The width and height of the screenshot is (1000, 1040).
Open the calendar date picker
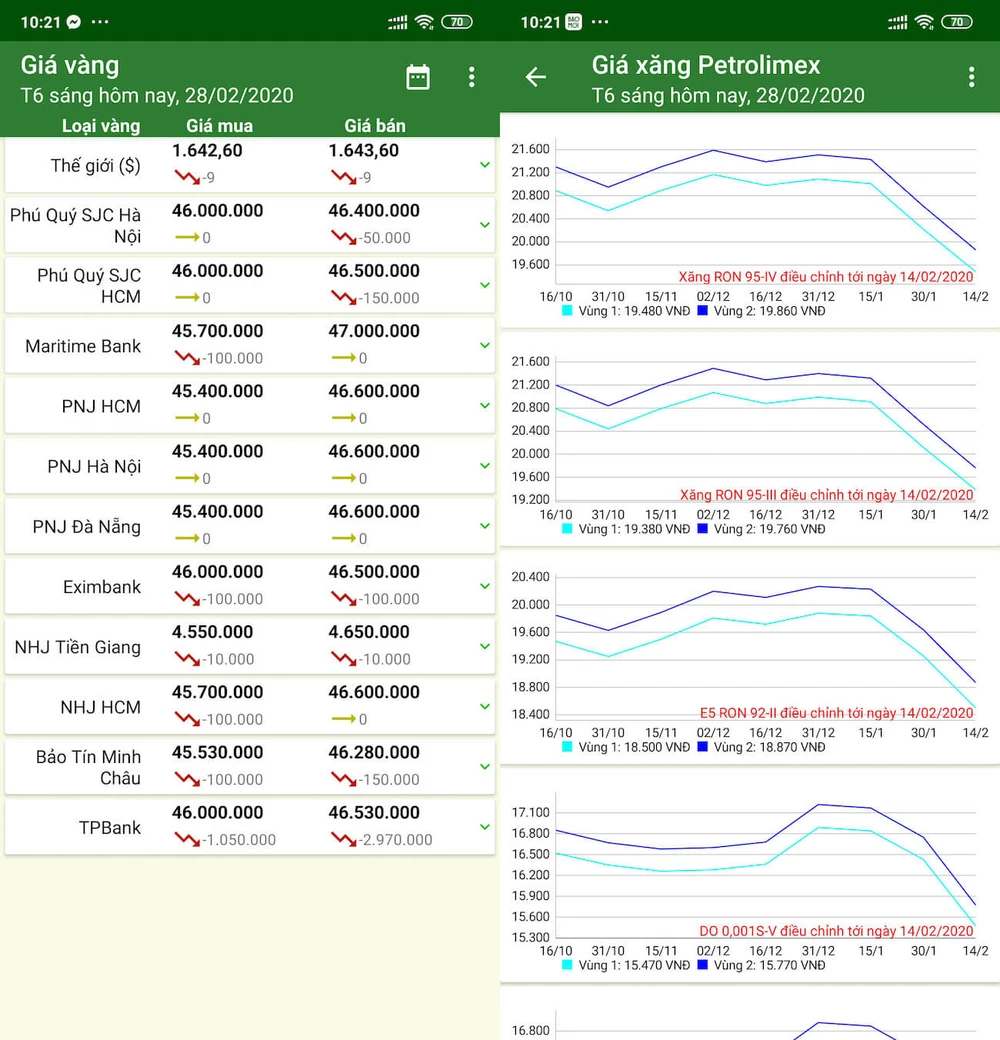[418, 78]
